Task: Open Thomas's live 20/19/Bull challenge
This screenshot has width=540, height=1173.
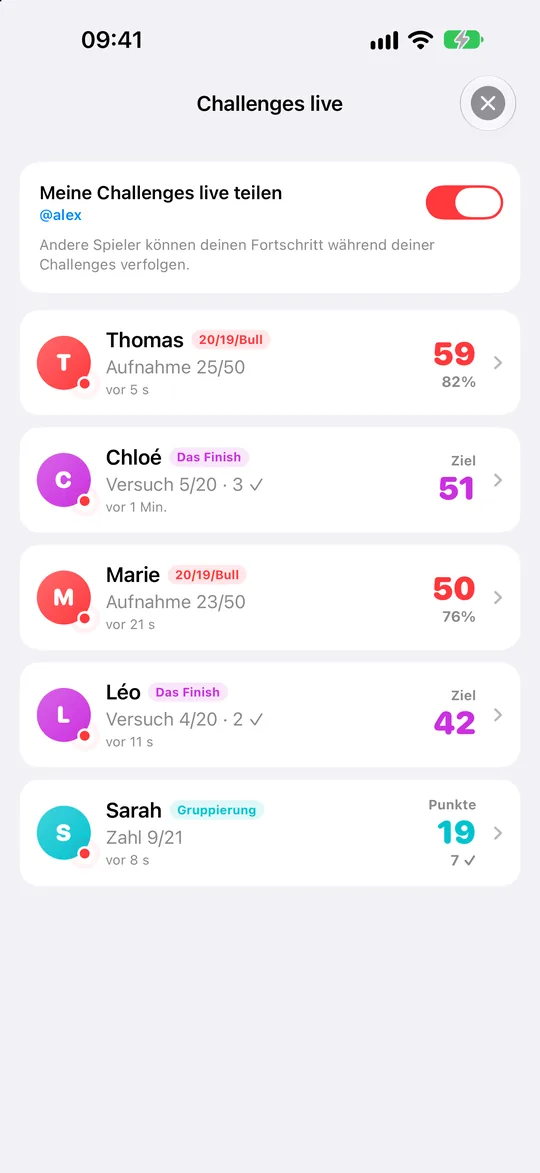Action: (269, 363)
